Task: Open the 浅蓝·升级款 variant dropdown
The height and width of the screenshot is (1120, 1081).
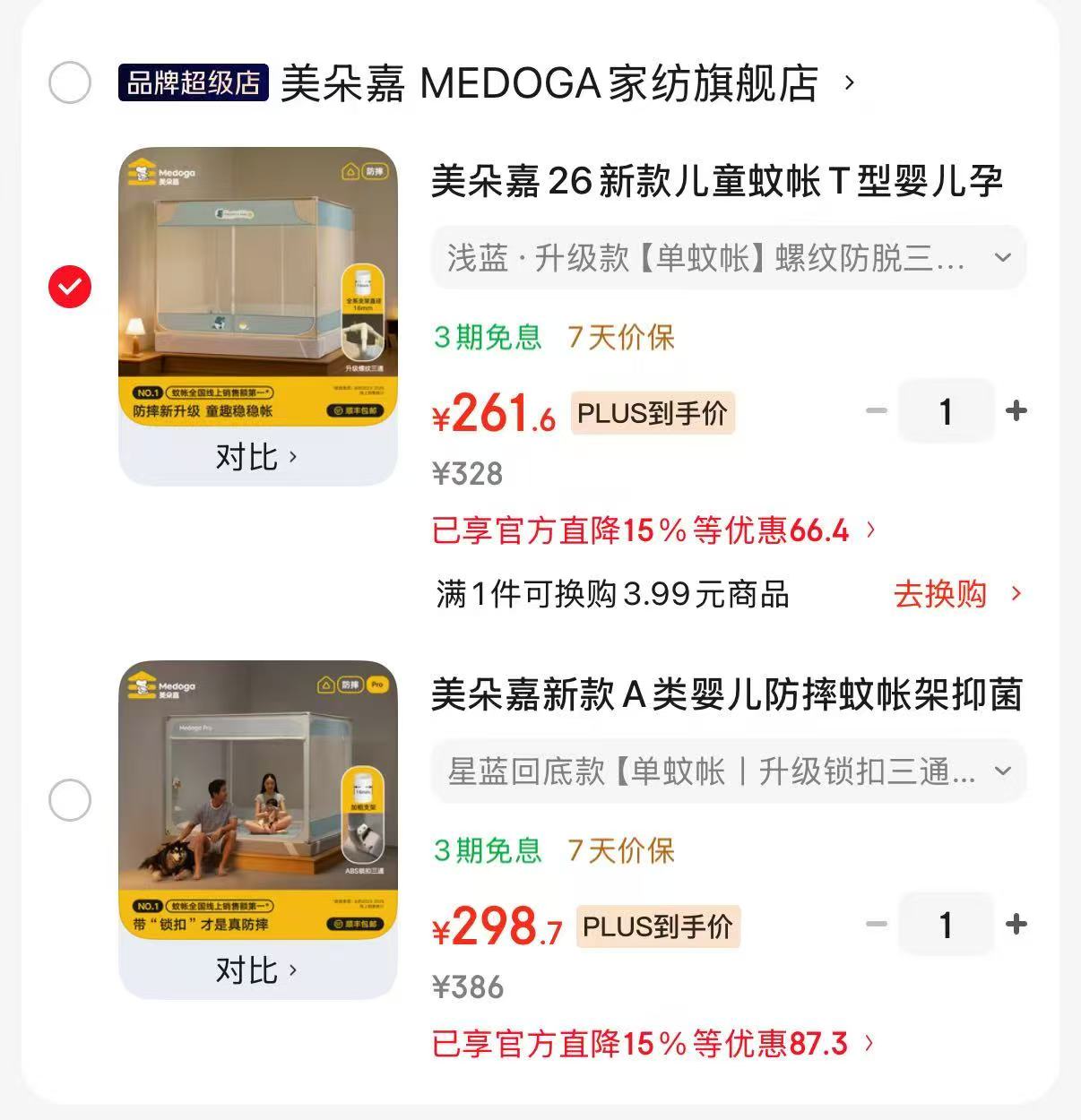Action: [x=729, y=258]
